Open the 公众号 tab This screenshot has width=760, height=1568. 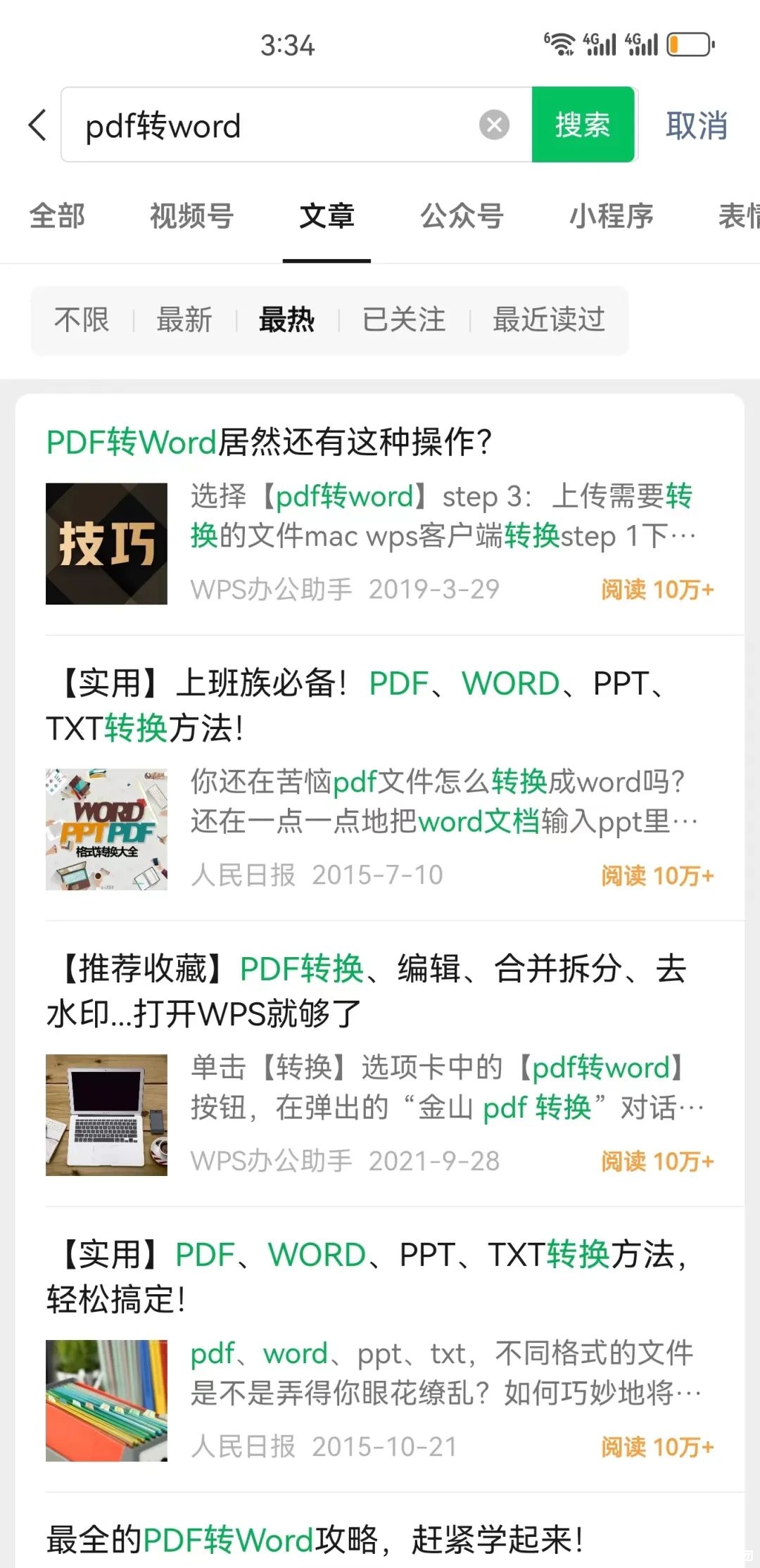pos(461,217)
